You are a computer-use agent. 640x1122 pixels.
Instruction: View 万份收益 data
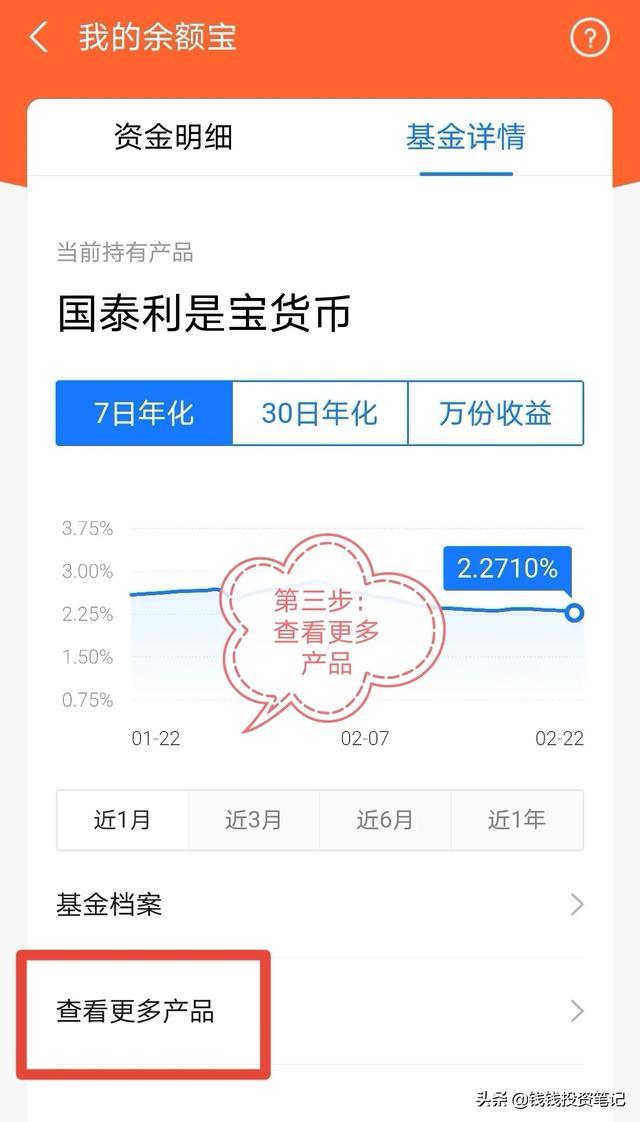(x=496, y=413)
